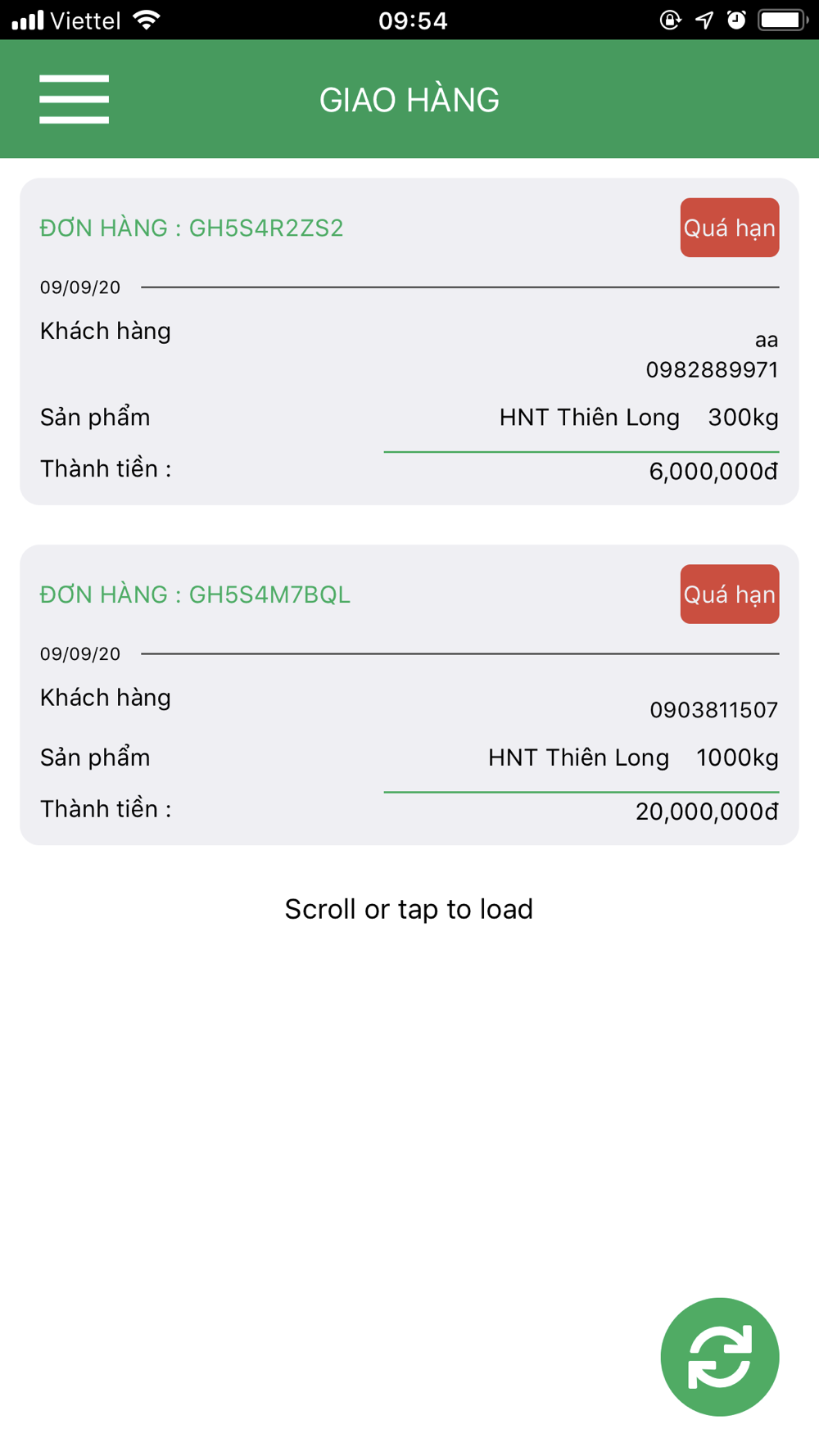Screen dimensions: 819x1456
Task: Tap "Scroll or tap to load"
Action: tap(409, 909)
